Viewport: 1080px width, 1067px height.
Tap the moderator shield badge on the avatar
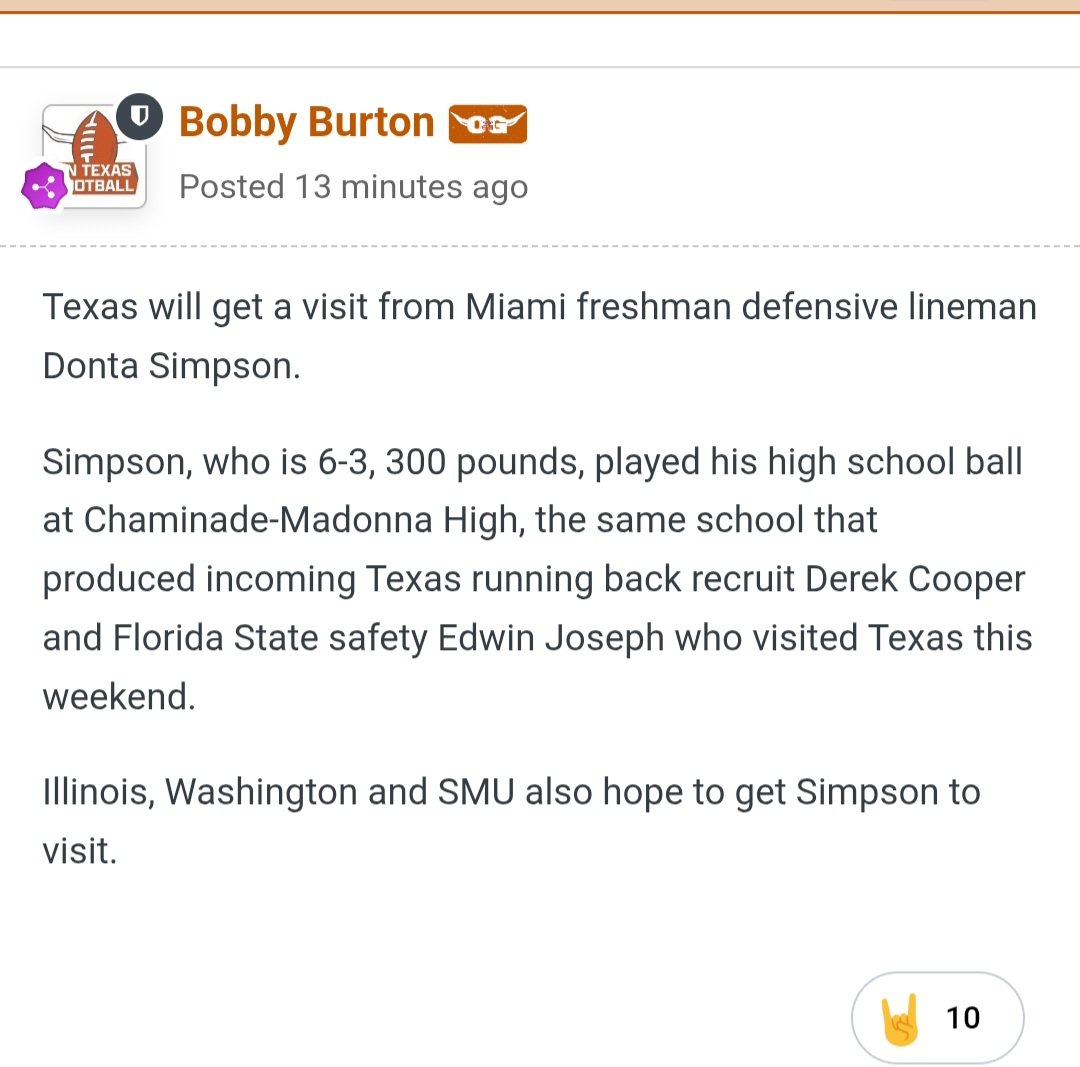140,118
